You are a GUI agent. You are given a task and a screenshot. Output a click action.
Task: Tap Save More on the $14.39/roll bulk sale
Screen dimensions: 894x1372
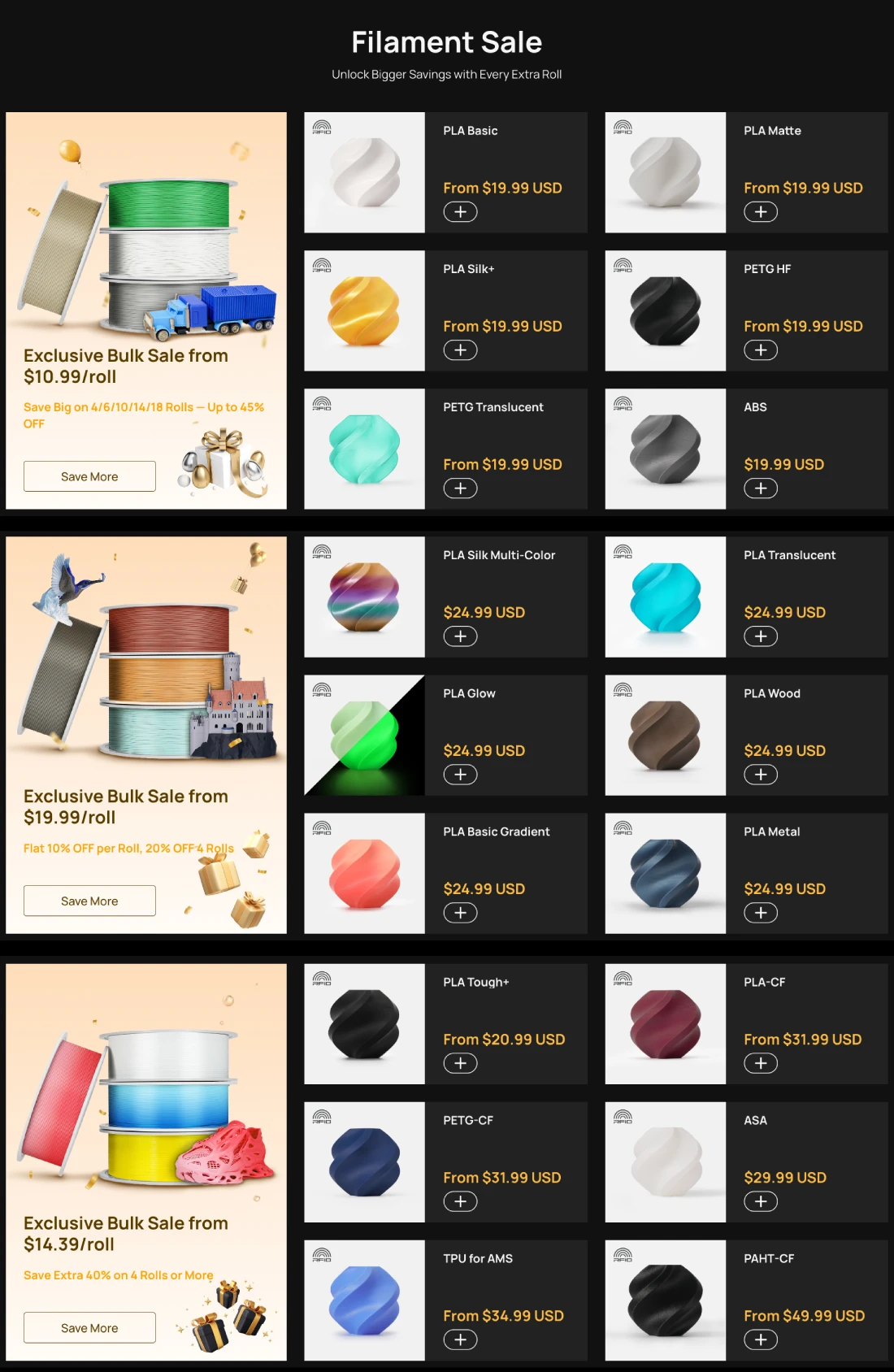point(89,1327)
